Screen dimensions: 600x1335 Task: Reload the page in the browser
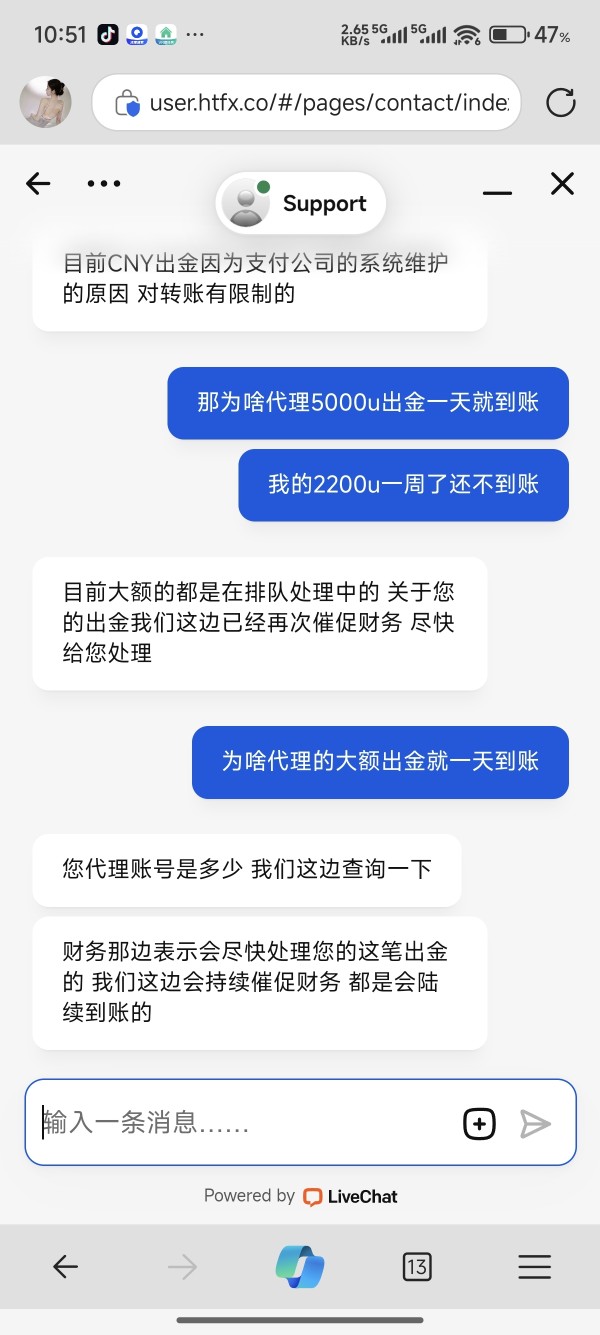561,102
